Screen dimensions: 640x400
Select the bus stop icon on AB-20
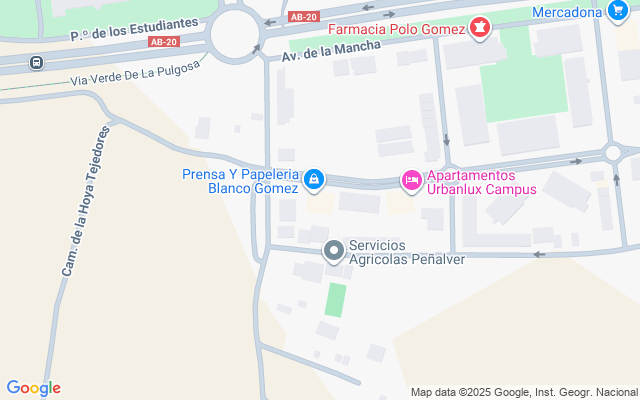pyautogui.click(x=37, y=62)
